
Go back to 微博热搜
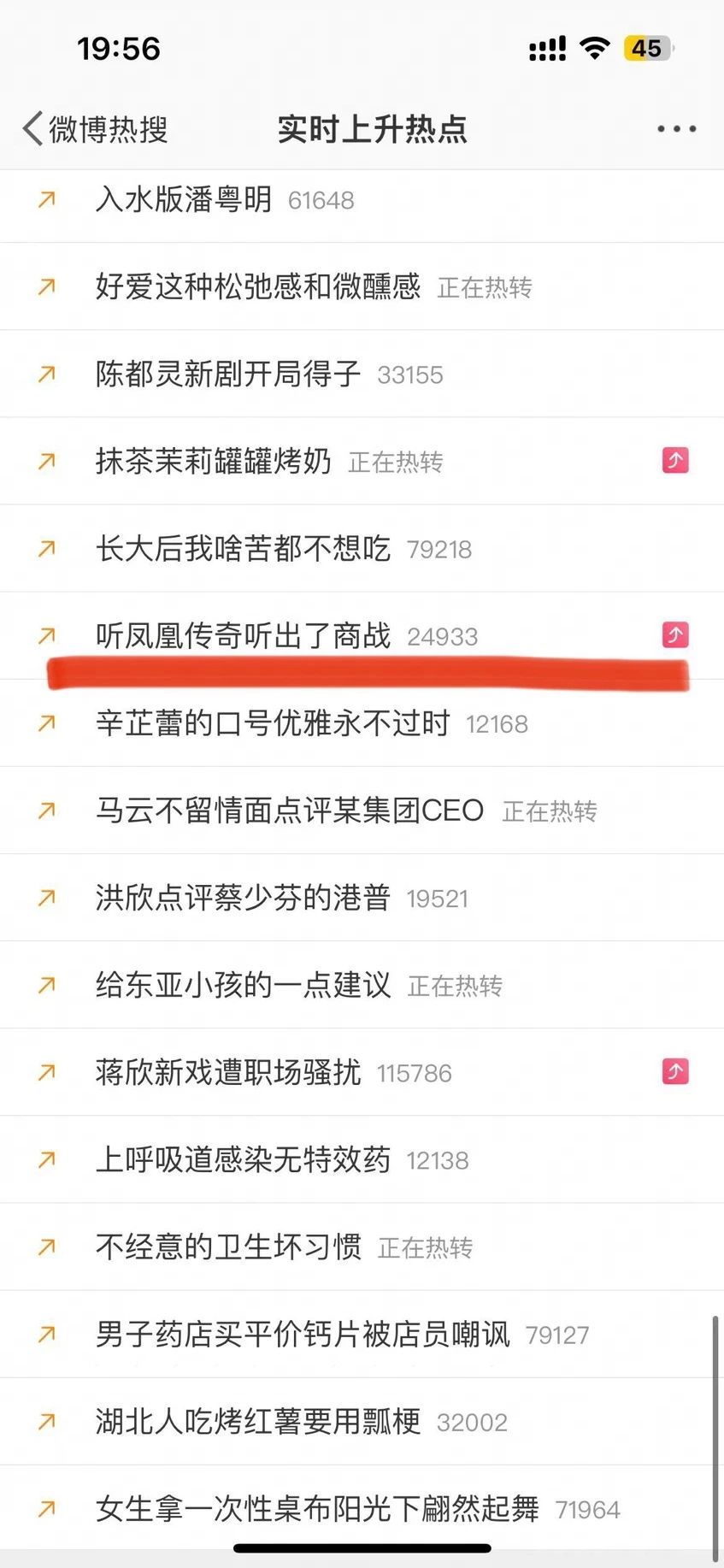95,129
